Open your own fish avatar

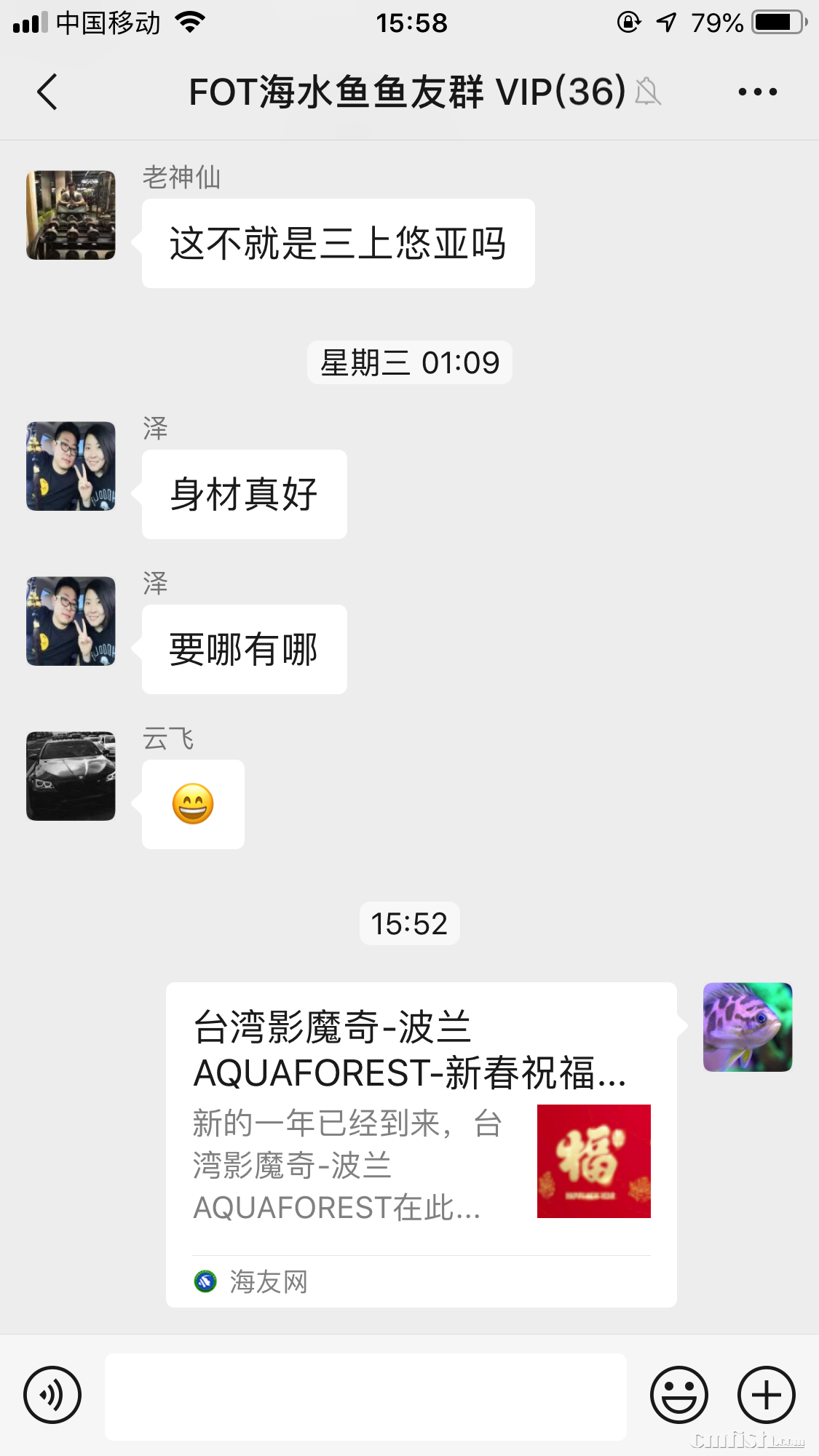click(x=747, y=1028)
